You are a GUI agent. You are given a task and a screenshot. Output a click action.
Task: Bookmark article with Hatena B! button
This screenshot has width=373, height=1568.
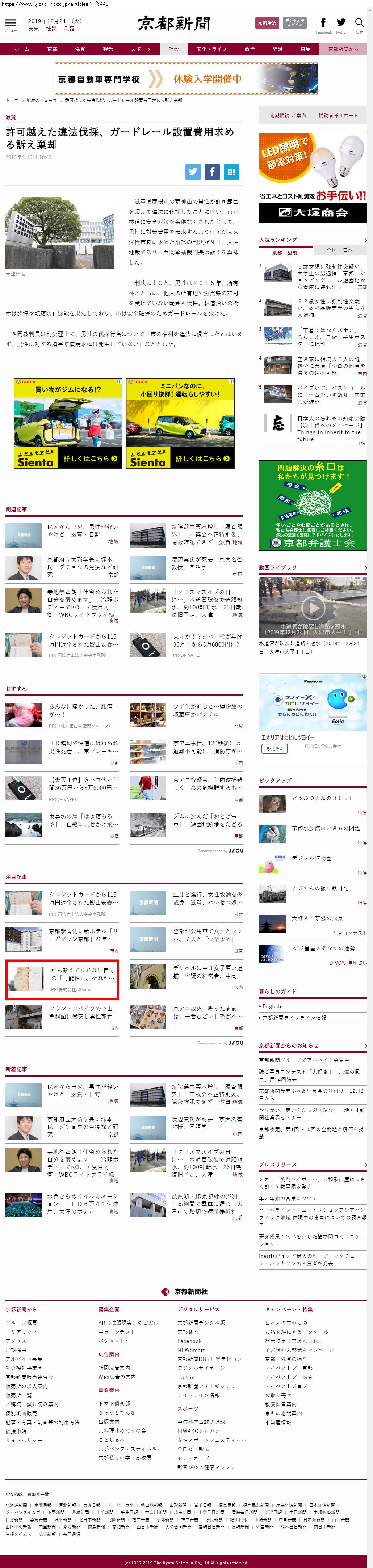231,172
